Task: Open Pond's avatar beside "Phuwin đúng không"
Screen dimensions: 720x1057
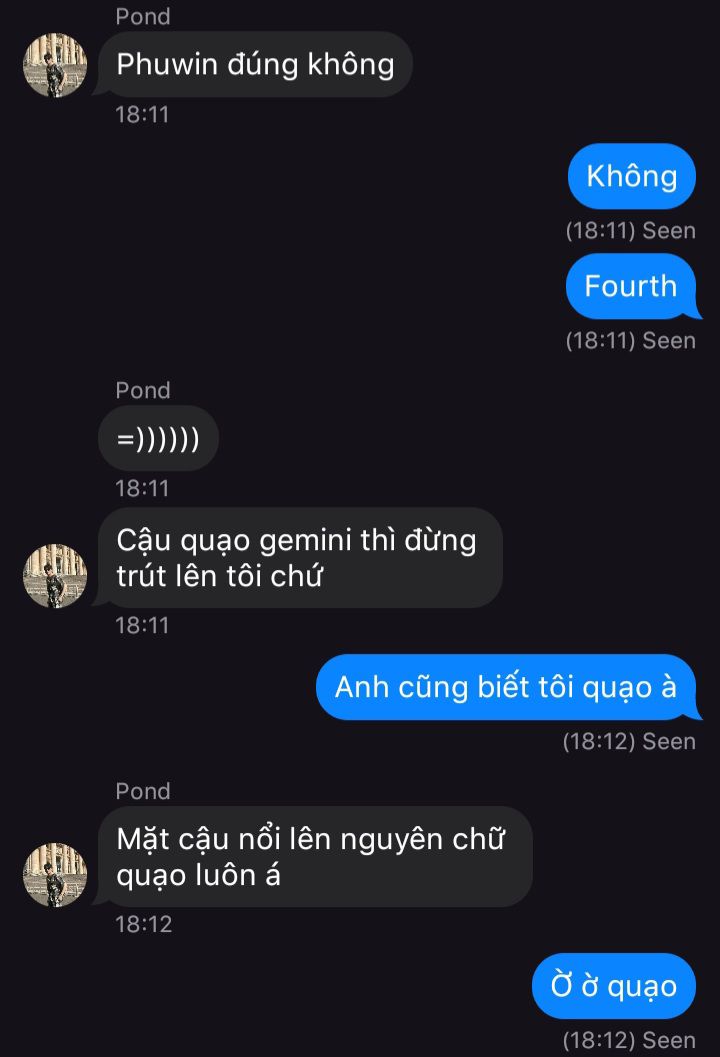Action: click(x=55, y=65)
